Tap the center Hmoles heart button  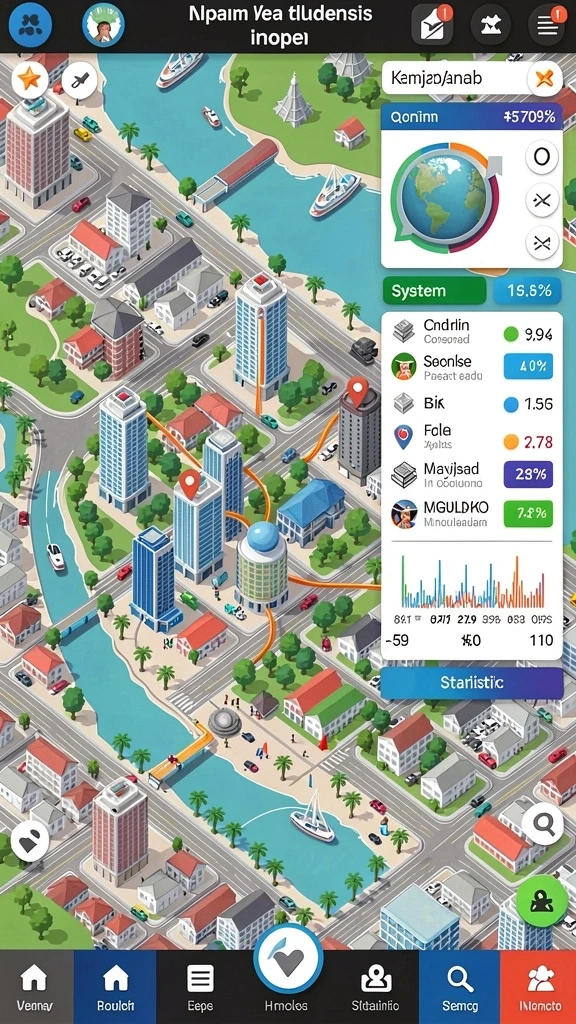click(287, 959)
